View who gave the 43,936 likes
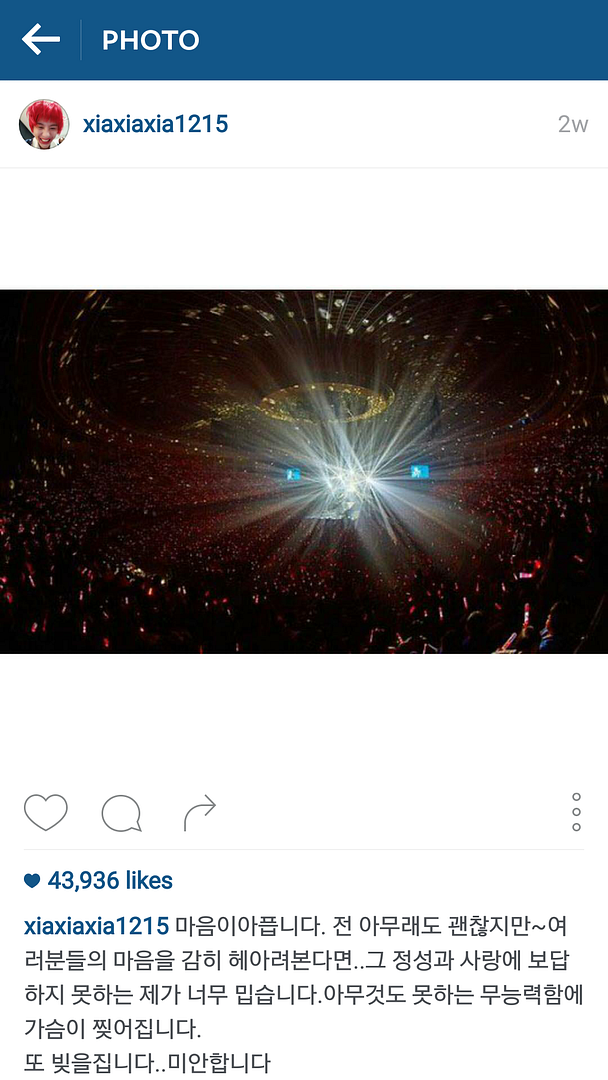608x1080 pixels. pos(98,880)
